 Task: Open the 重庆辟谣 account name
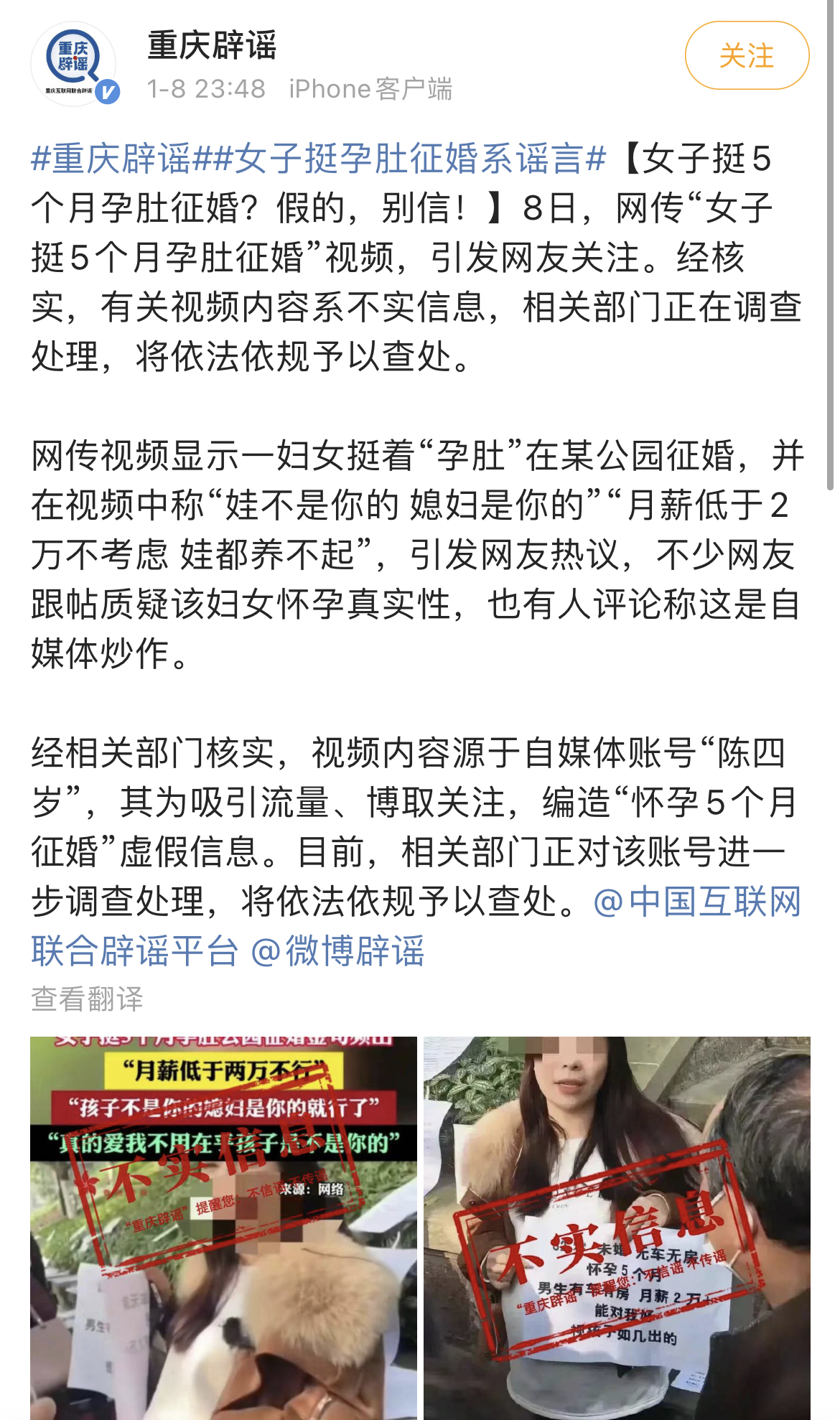[x=212, y=46]
